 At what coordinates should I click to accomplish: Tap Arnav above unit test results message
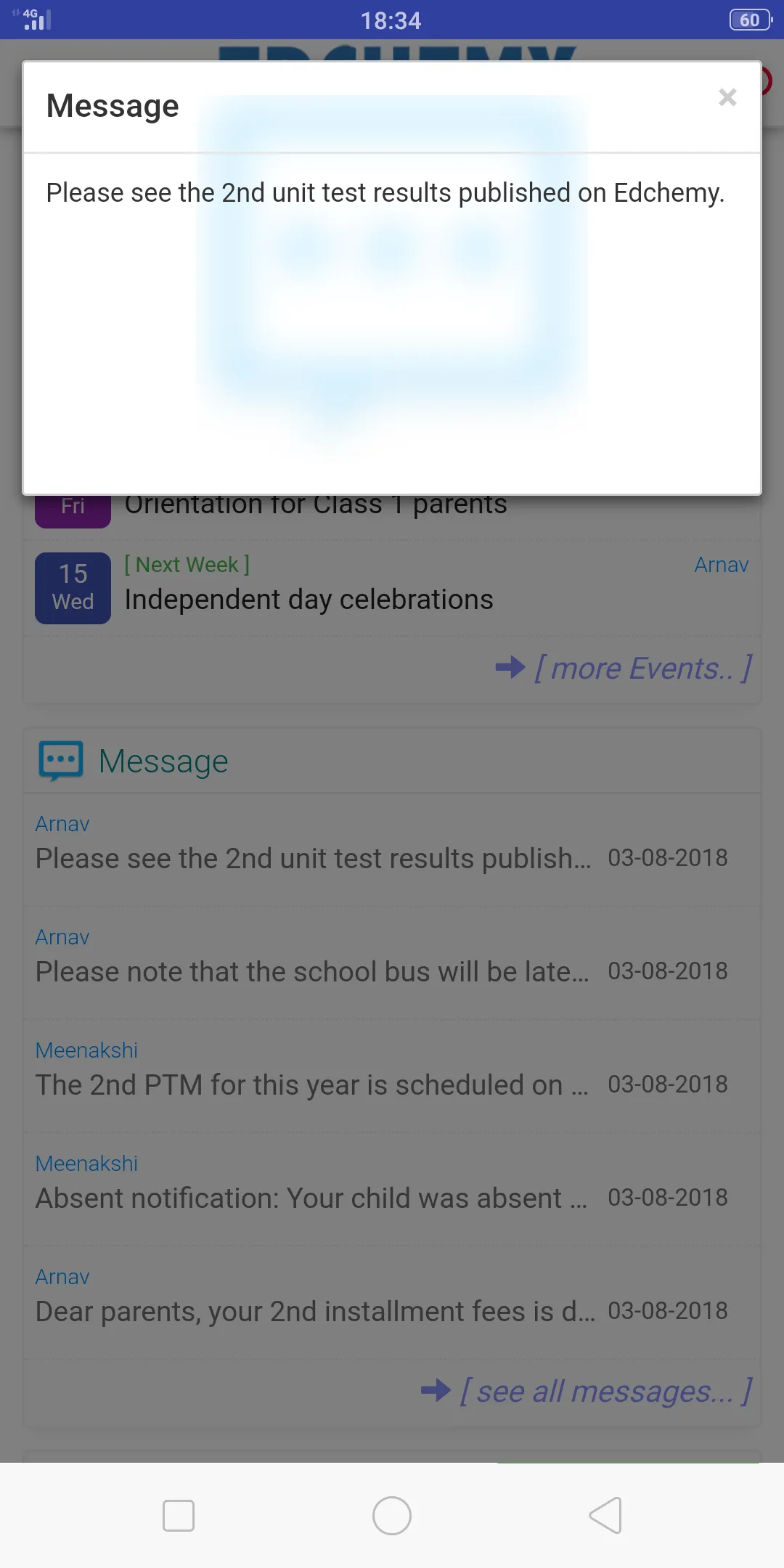[x=62, y=823]
